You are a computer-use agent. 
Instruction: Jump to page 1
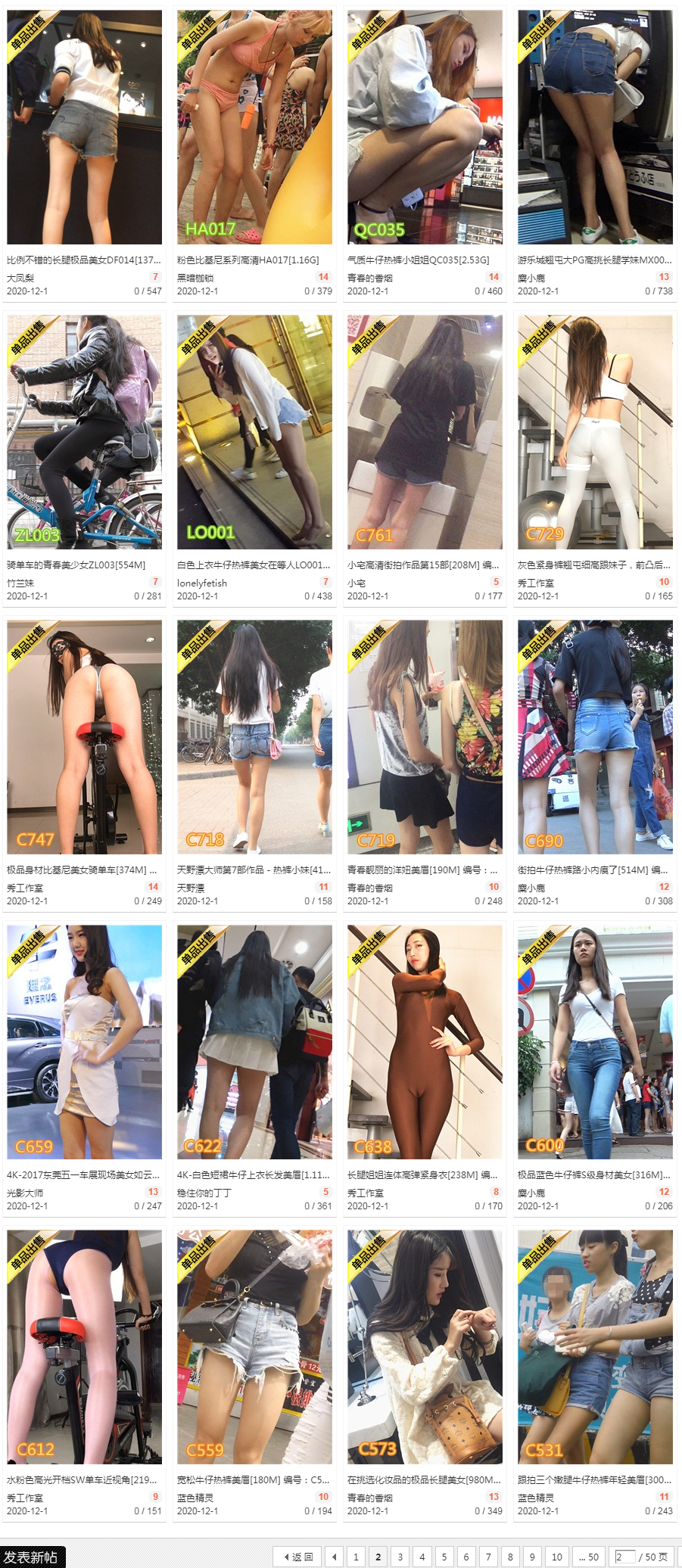tap(356, 1557)
